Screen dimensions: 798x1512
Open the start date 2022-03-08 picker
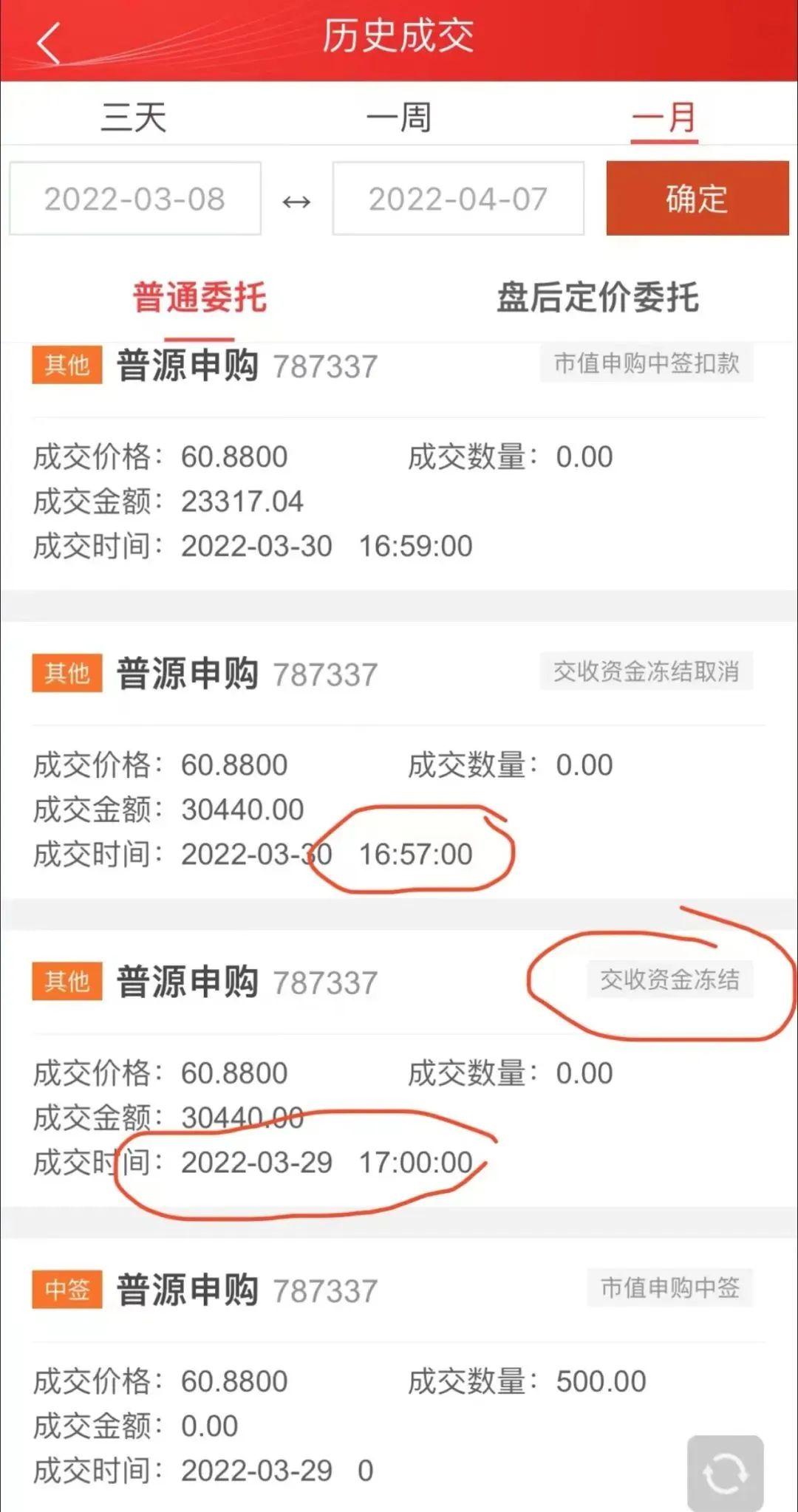coord(135,199)
